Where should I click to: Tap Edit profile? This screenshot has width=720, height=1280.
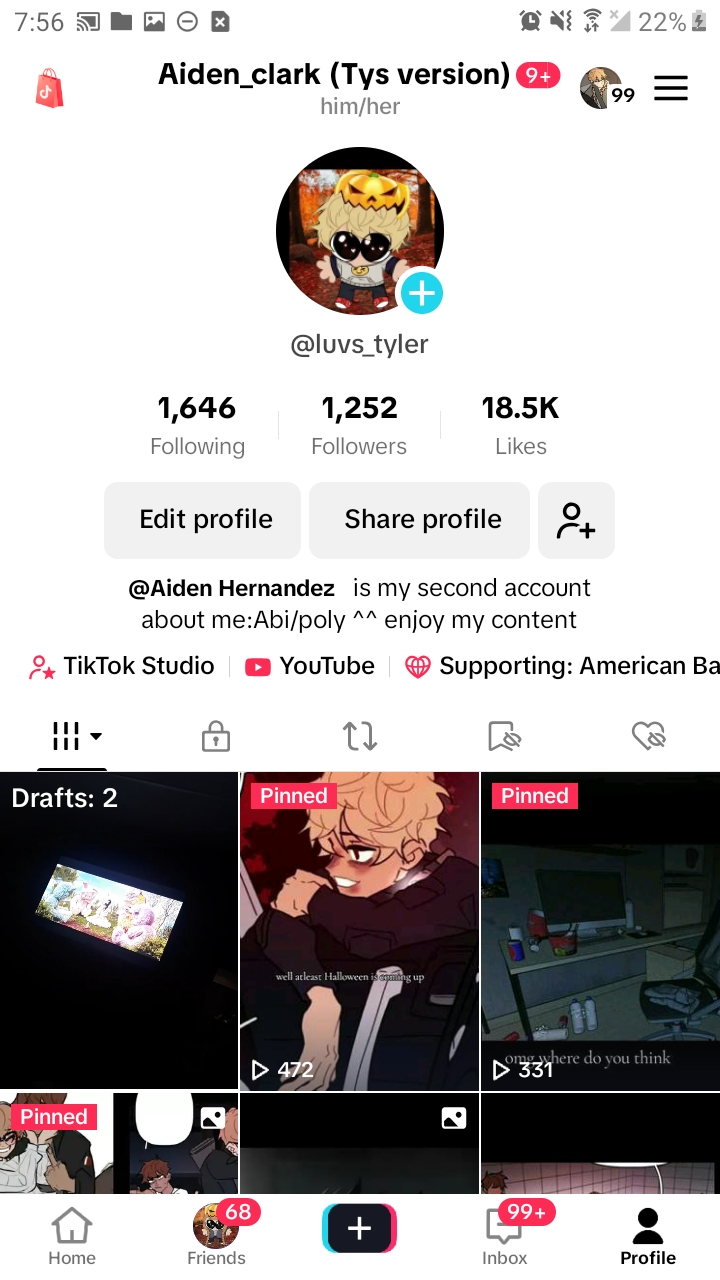(x=203, y=520)
